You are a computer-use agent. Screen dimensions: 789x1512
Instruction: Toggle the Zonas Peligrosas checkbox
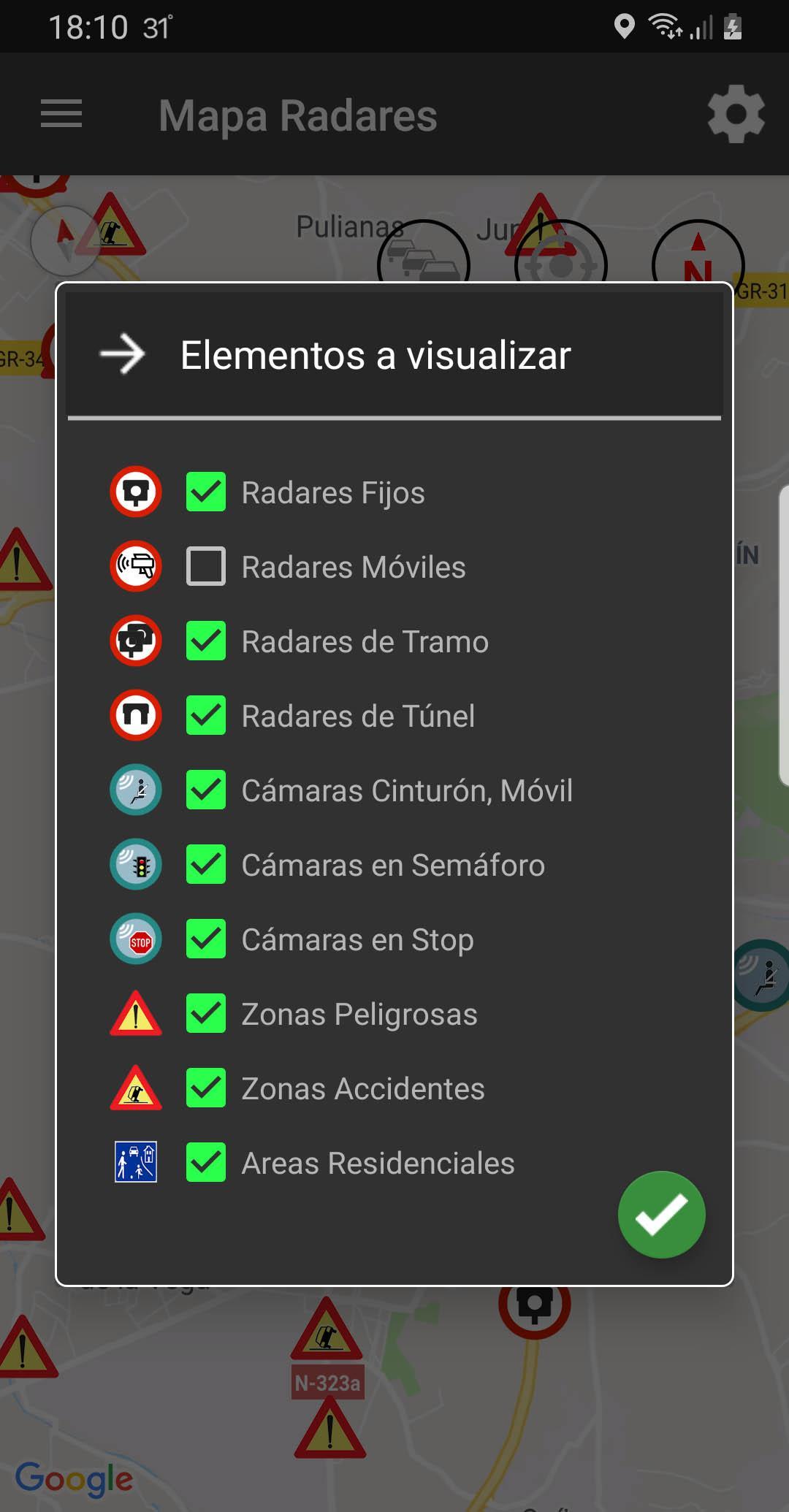[206, 1013]
